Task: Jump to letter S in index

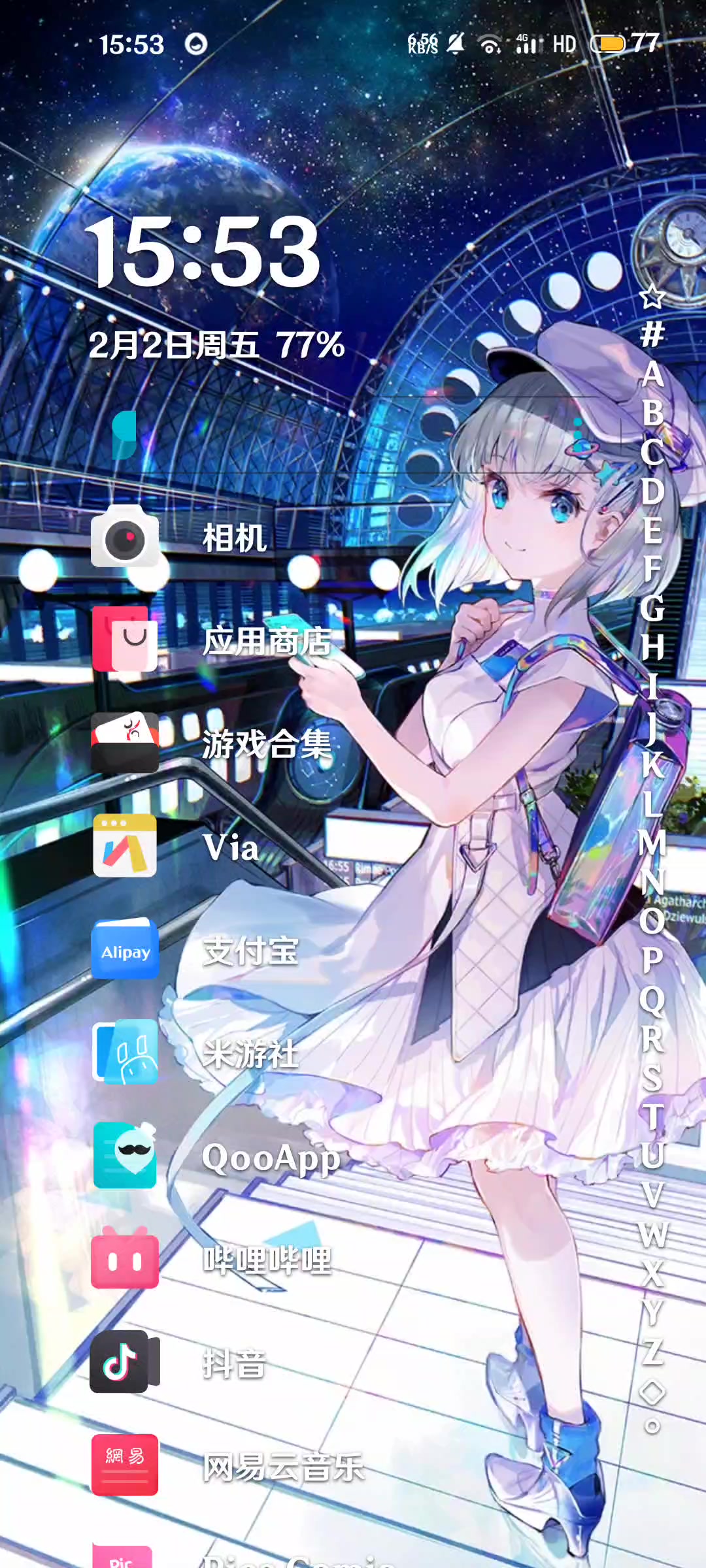Action: click(x=652, y=1077)
